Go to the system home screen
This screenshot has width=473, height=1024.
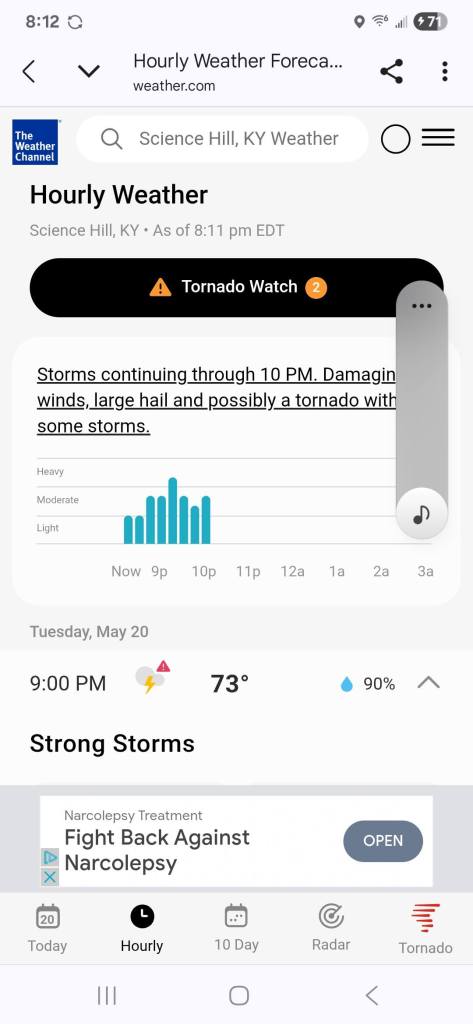click(x=239, y=995)
